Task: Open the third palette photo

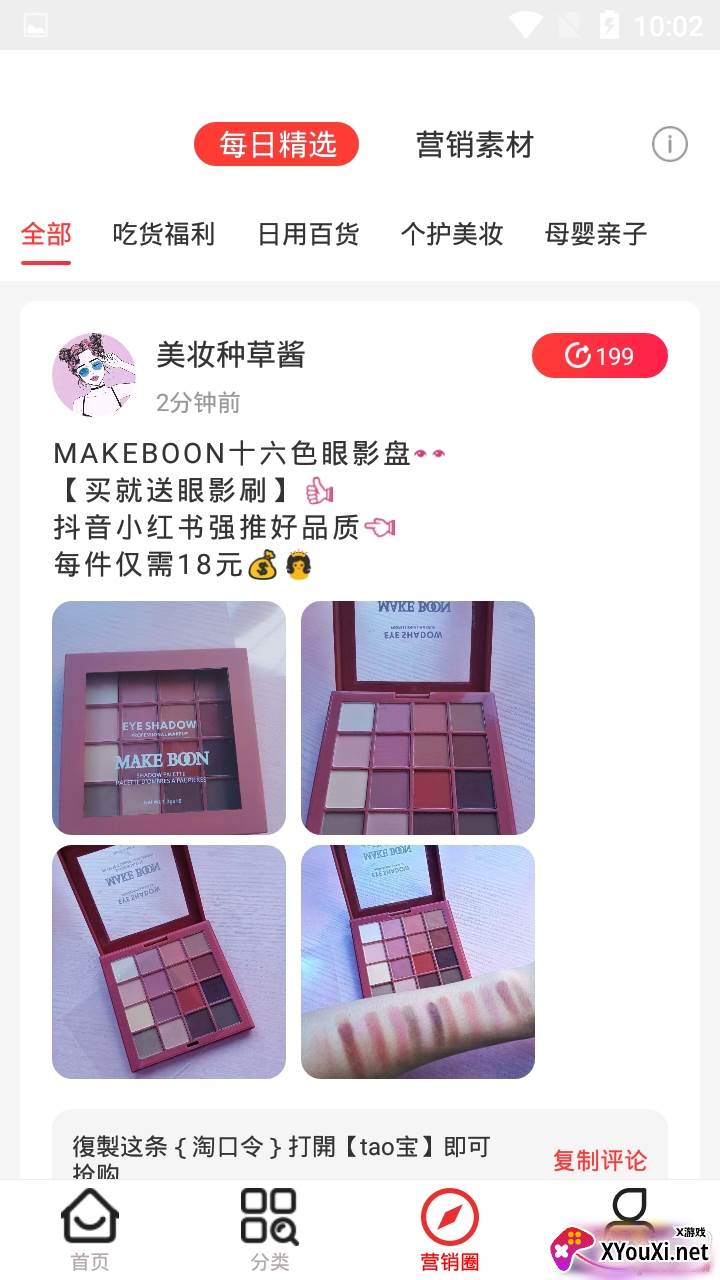Action: [169, 962]
